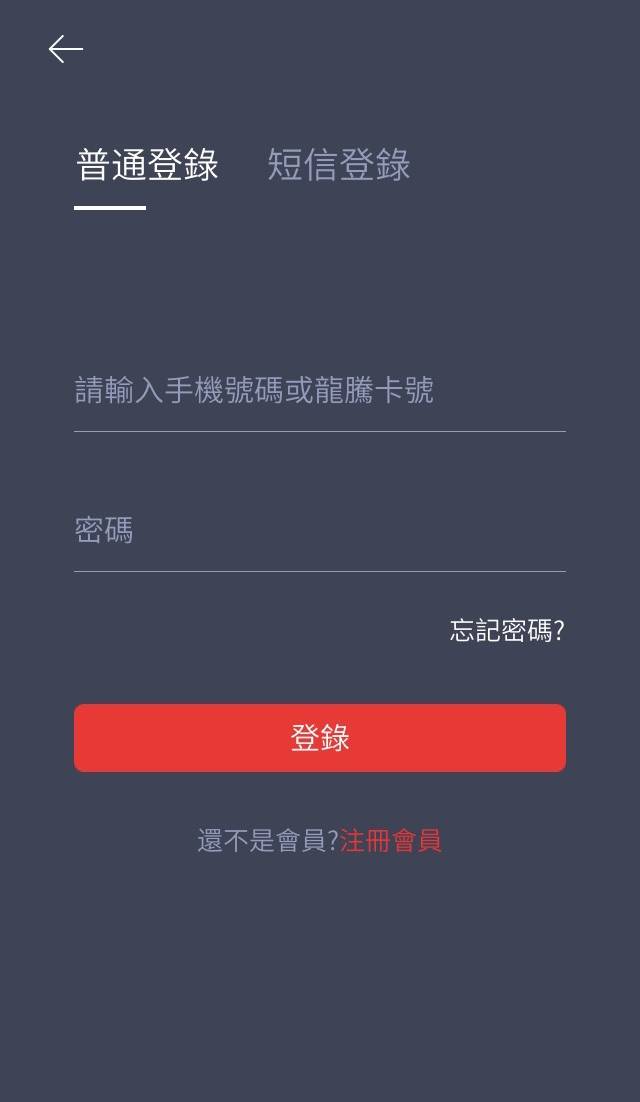Screen dimensions: 640x1102
Task: Tap the 密碼 password field
Action: pos(320,531)
